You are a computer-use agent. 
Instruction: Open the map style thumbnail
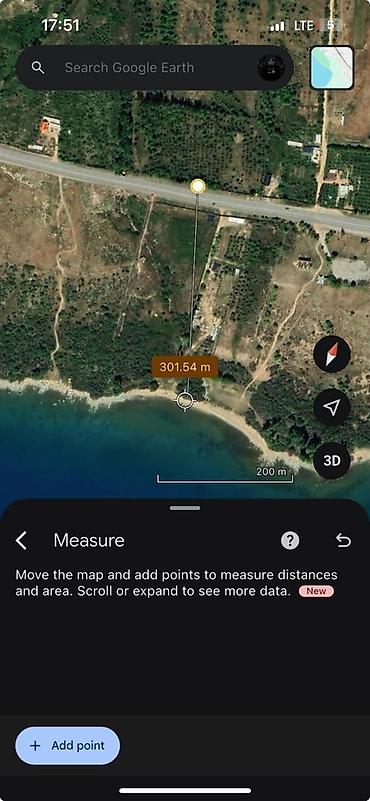coord(332,67)
